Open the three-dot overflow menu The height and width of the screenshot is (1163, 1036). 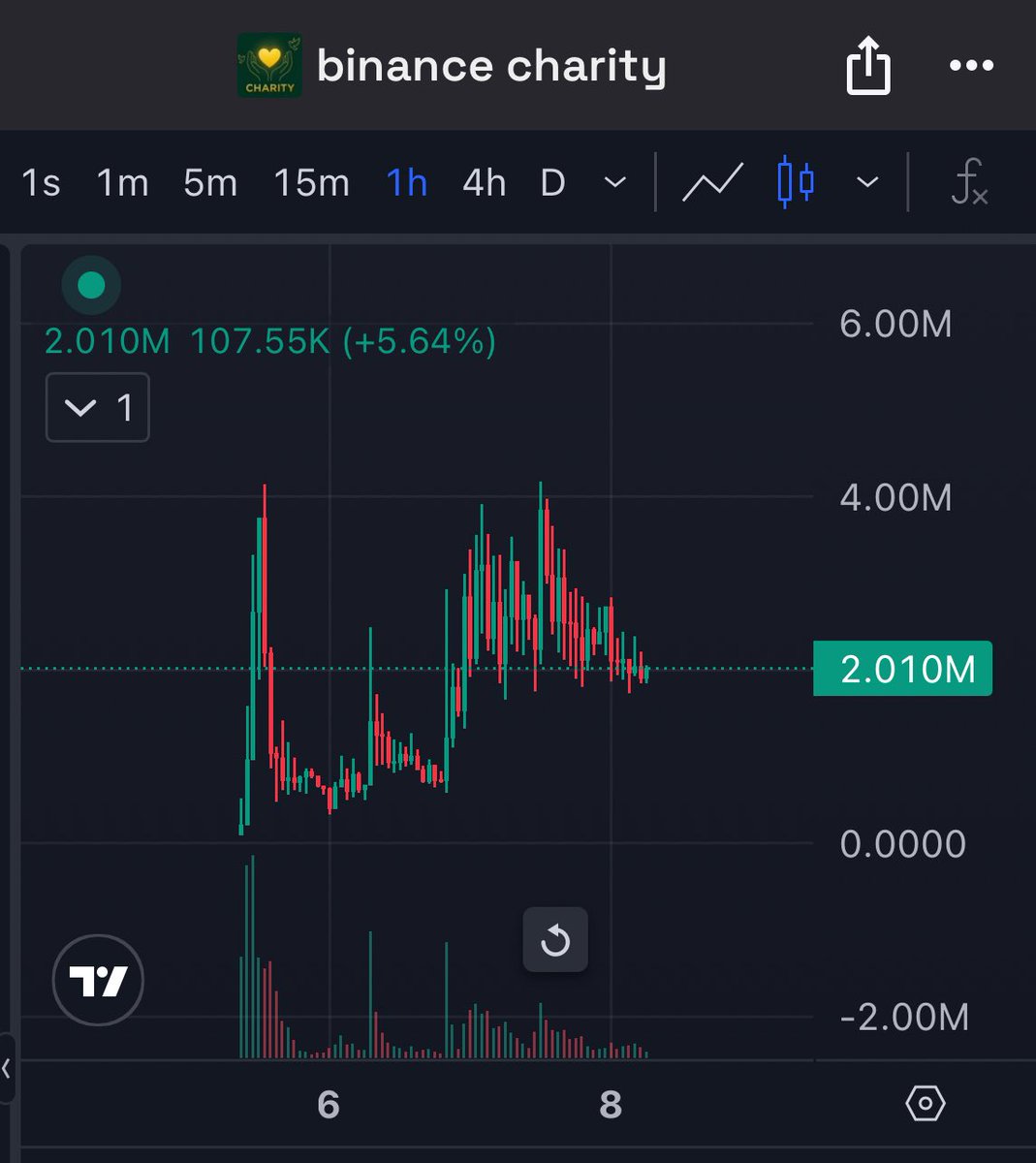pos(971,66)
